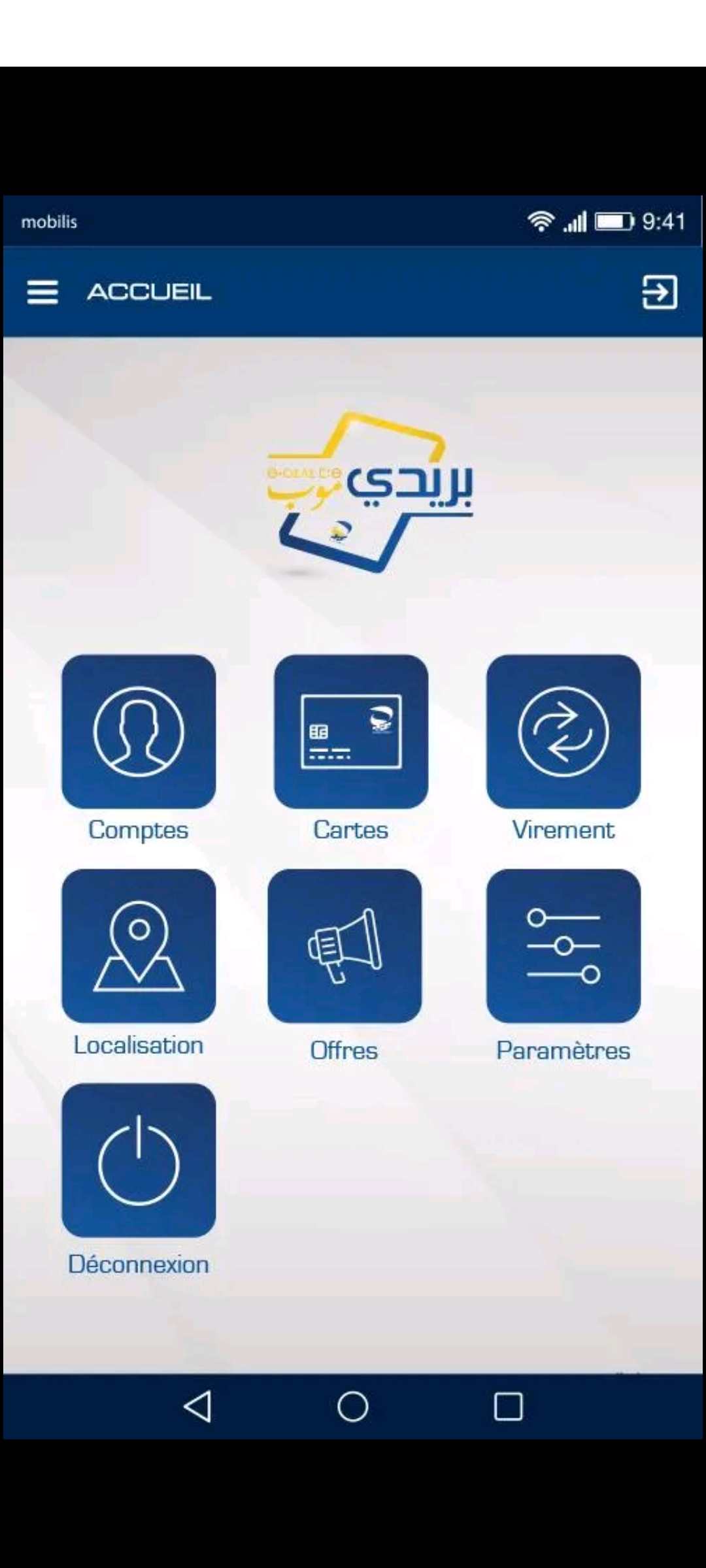Go back with the system back button
The width and height of the screenshot is (706, 1568).
point(197,1406)
